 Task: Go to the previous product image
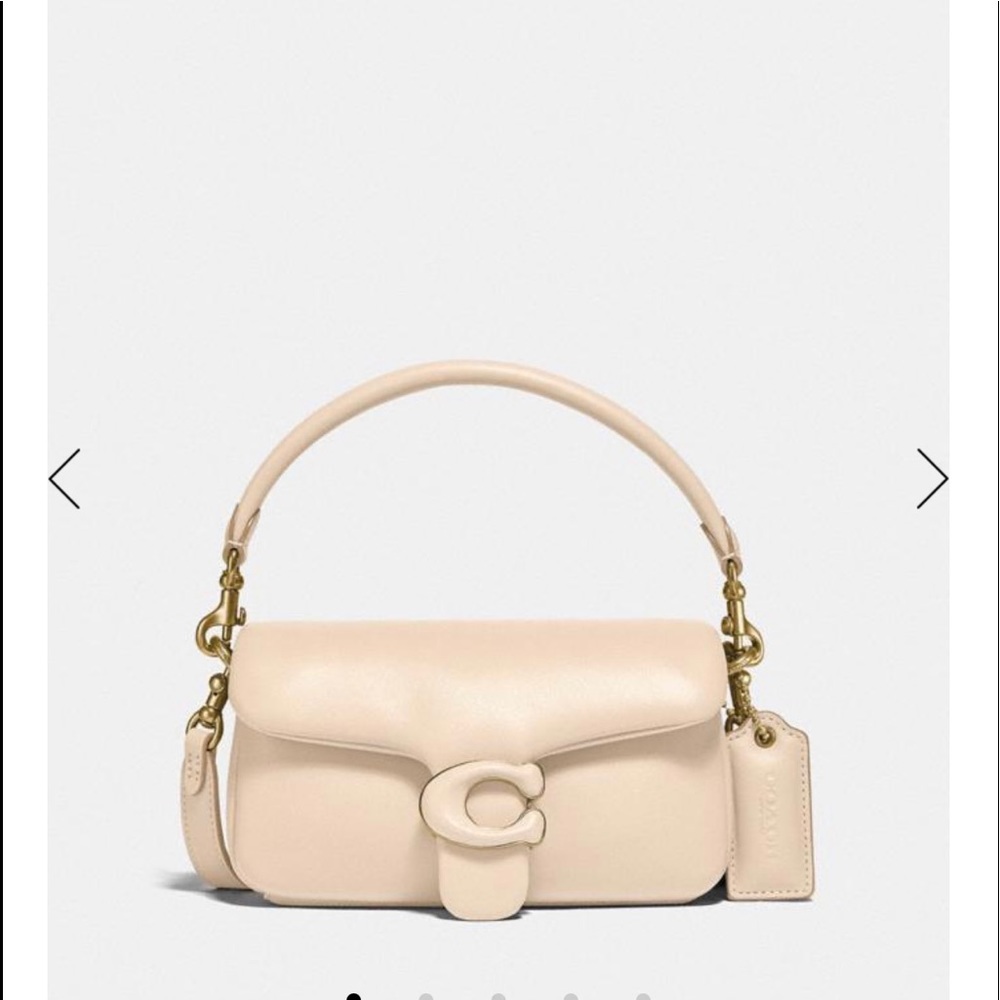pos(65,479)
